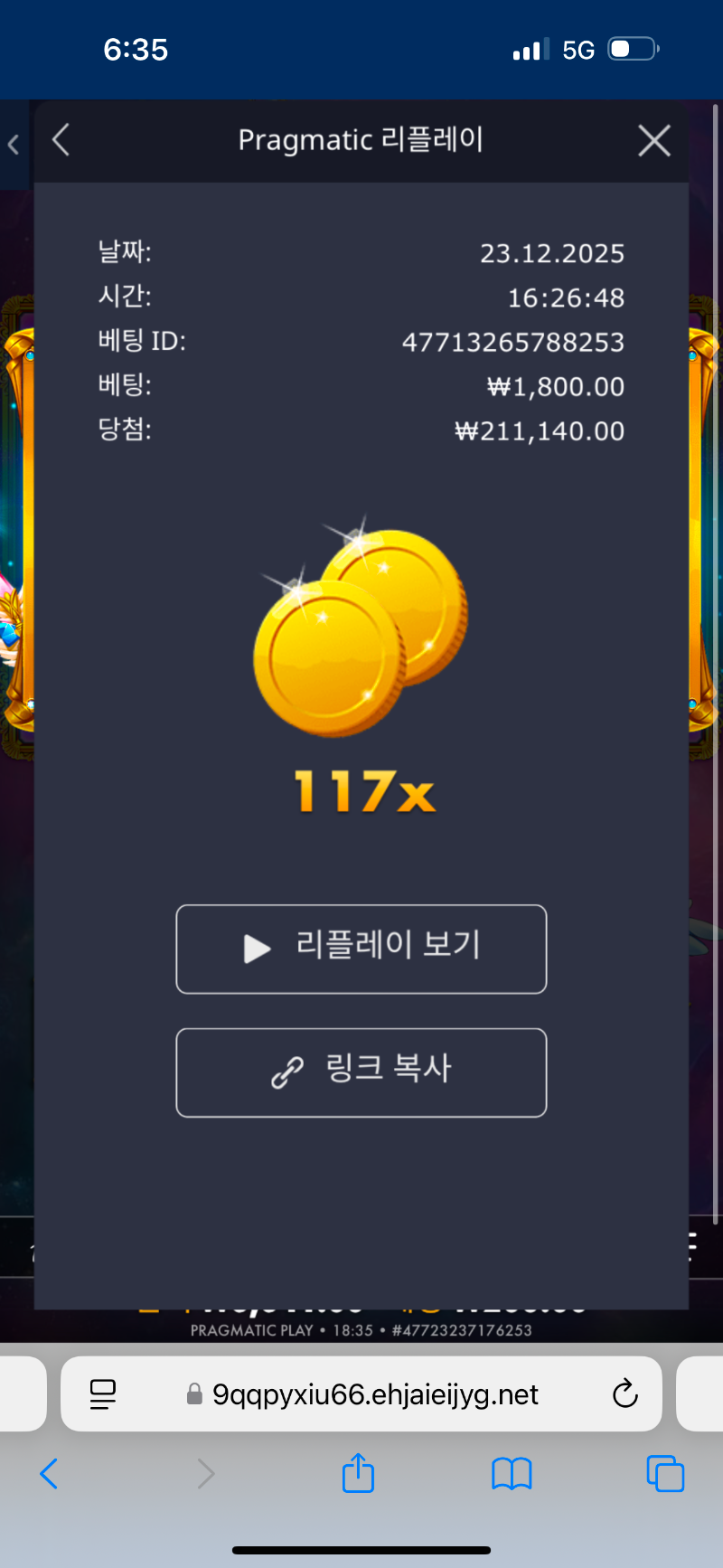The width and height of the screenshot is (723, 1568).
Task: Navigate back in Safari toolbar
Action: click(x=50, y=1474)
